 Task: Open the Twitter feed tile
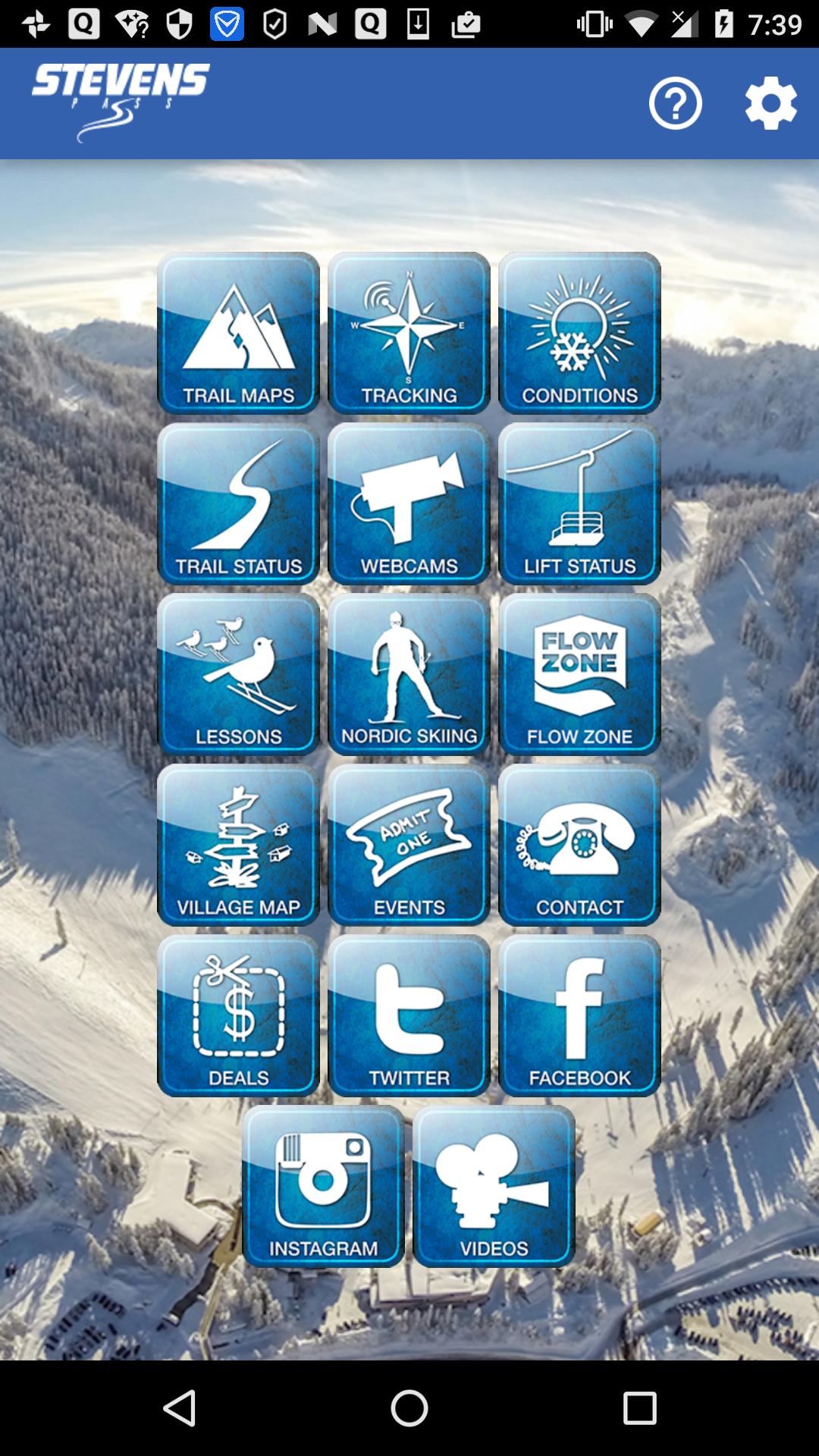pyautogui.click(x=409, y=1015)
